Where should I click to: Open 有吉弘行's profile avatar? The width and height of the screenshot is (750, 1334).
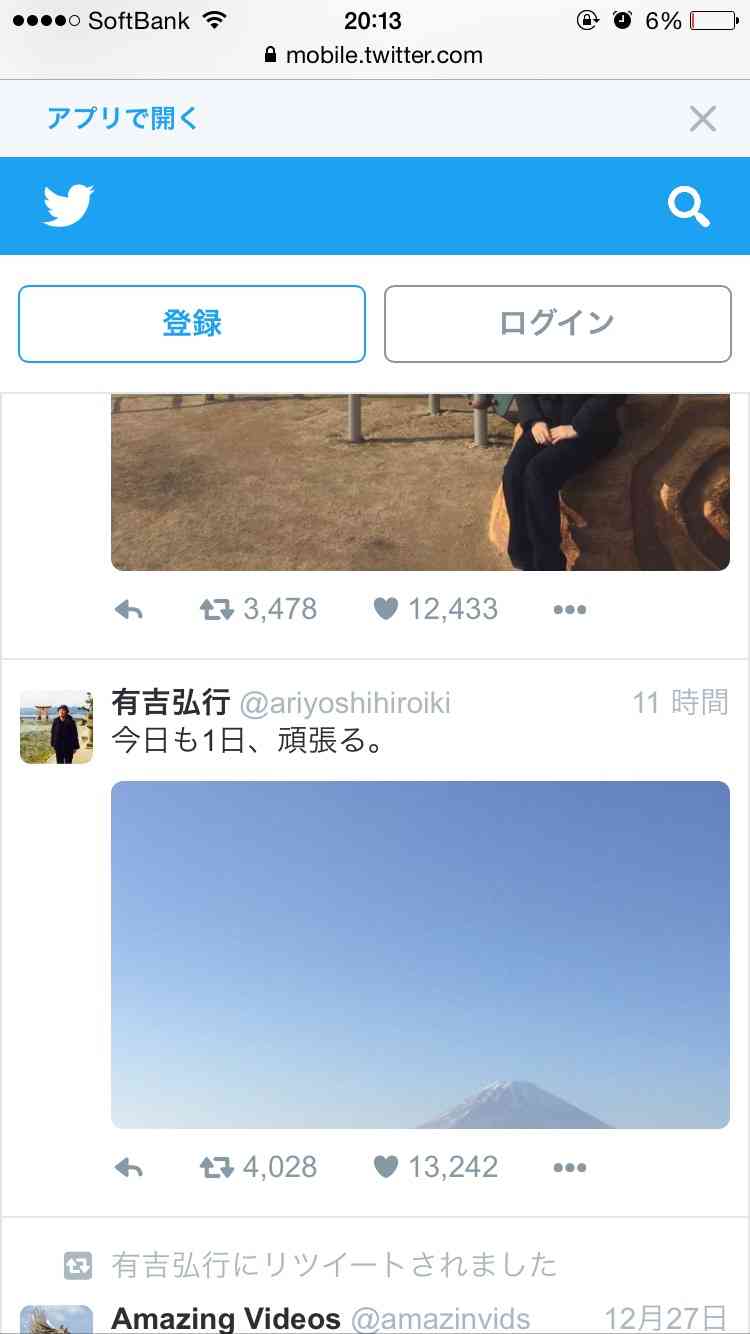coord(56,727)
